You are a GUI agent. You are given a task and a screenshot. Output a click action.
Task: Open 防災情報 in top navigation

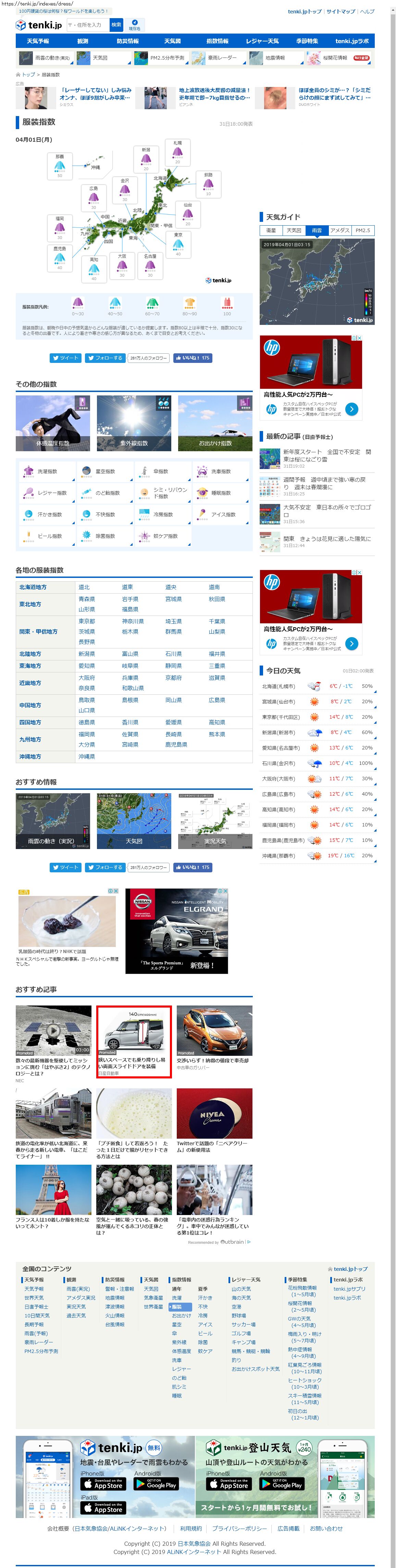(x=128, y=41)
